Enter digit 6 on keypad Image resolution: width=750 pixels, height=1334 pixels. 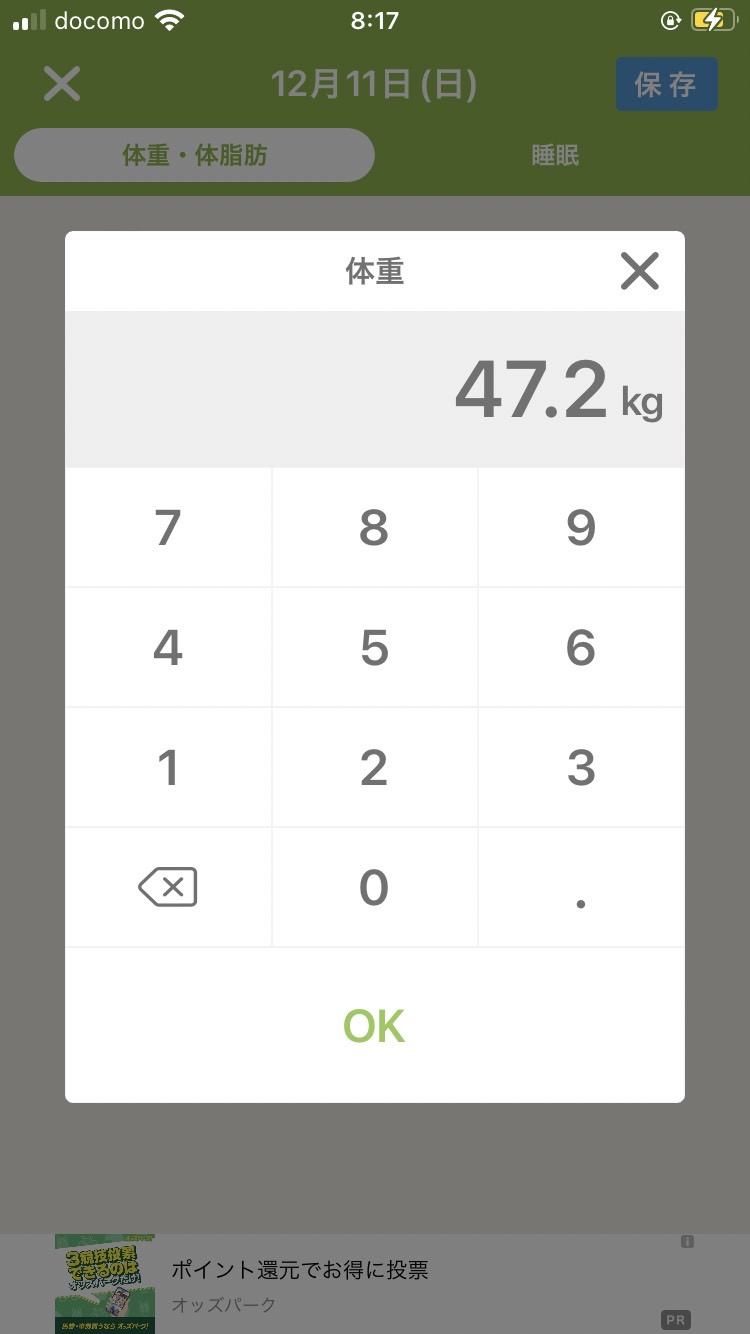tap(581, 647)
